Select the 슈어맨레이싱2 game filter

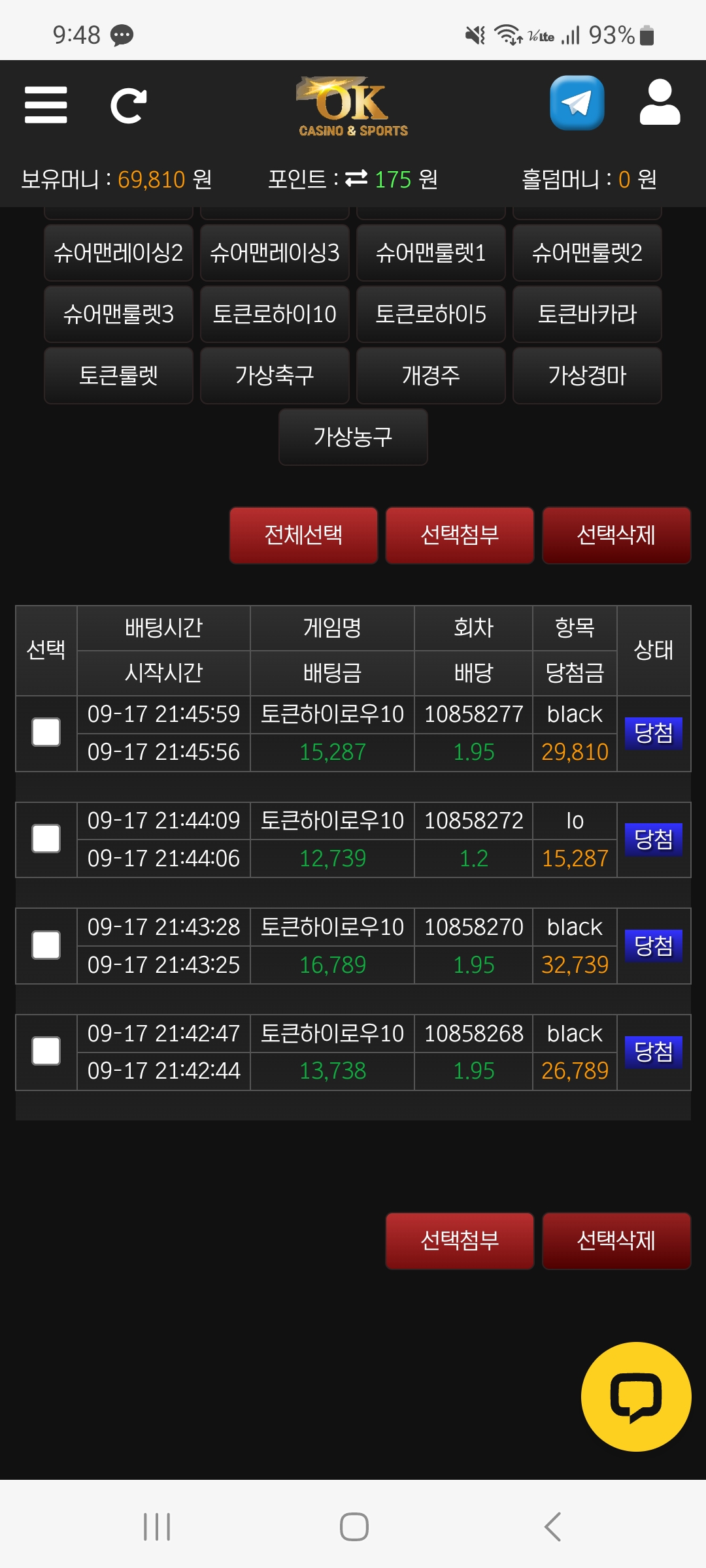click(118, 253)
